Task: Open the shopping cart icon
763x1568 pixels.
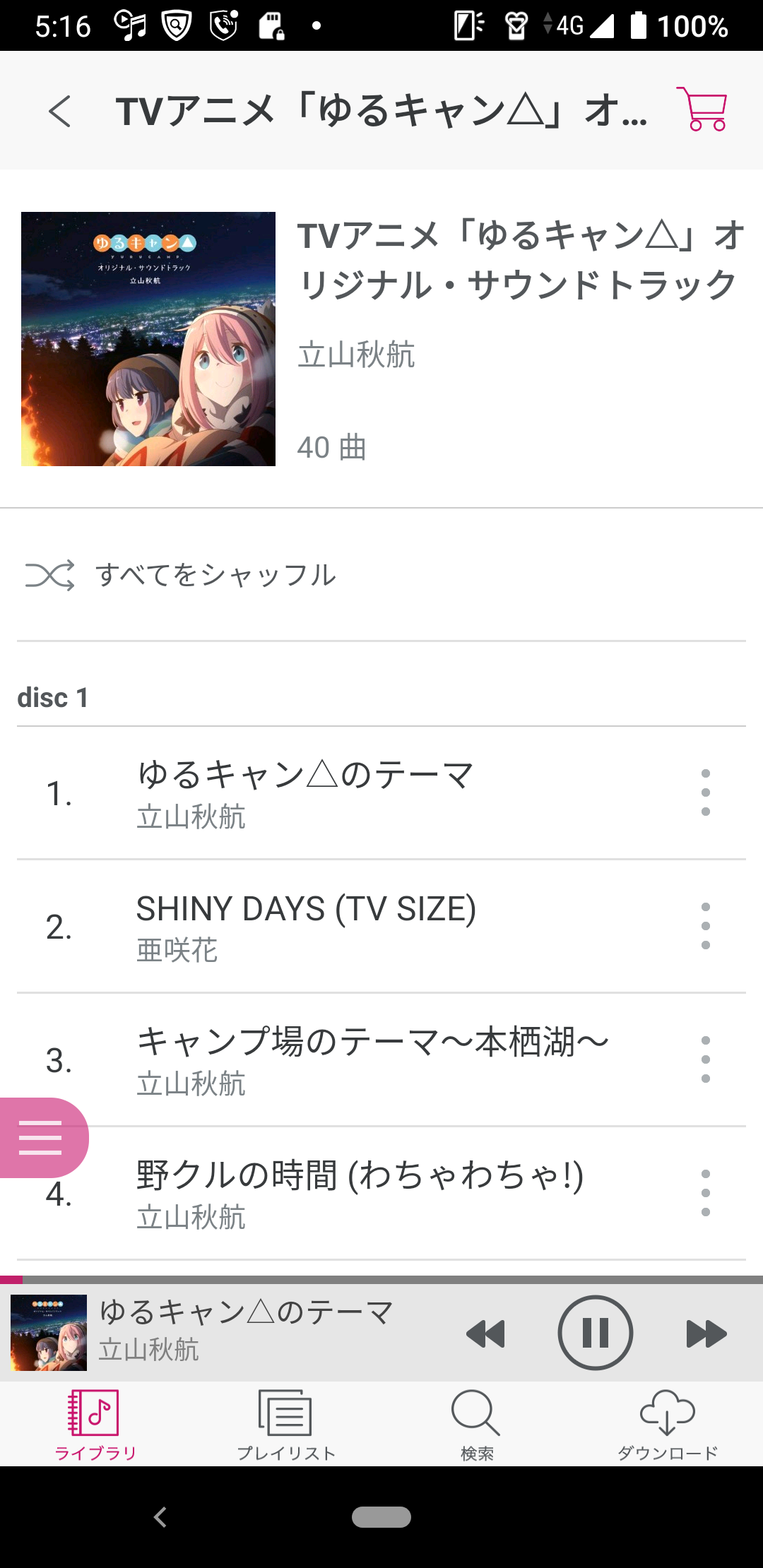Action: [x=701, y=109]
